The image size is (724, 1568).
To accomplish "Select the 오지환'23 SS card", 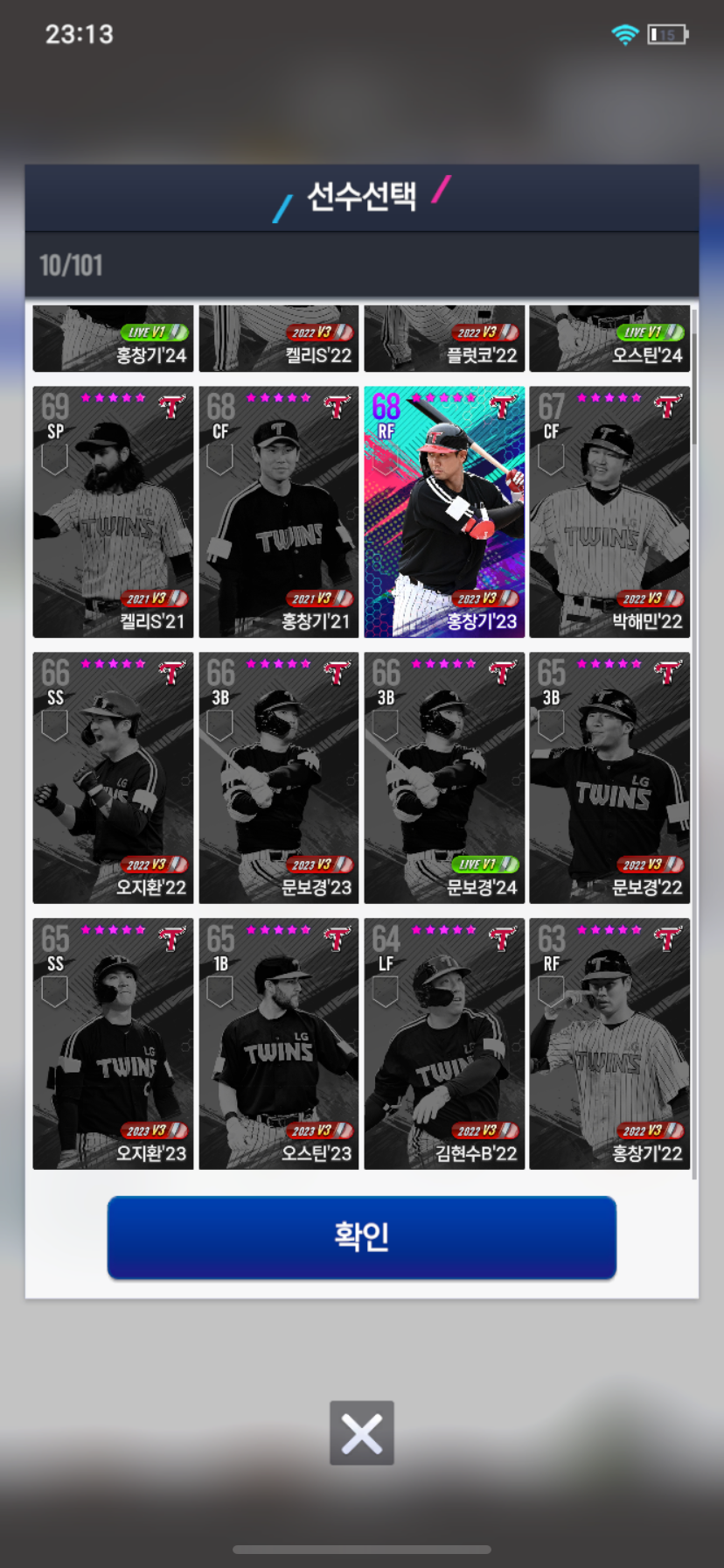I will pyautogui.click(x=113, y=1043).
